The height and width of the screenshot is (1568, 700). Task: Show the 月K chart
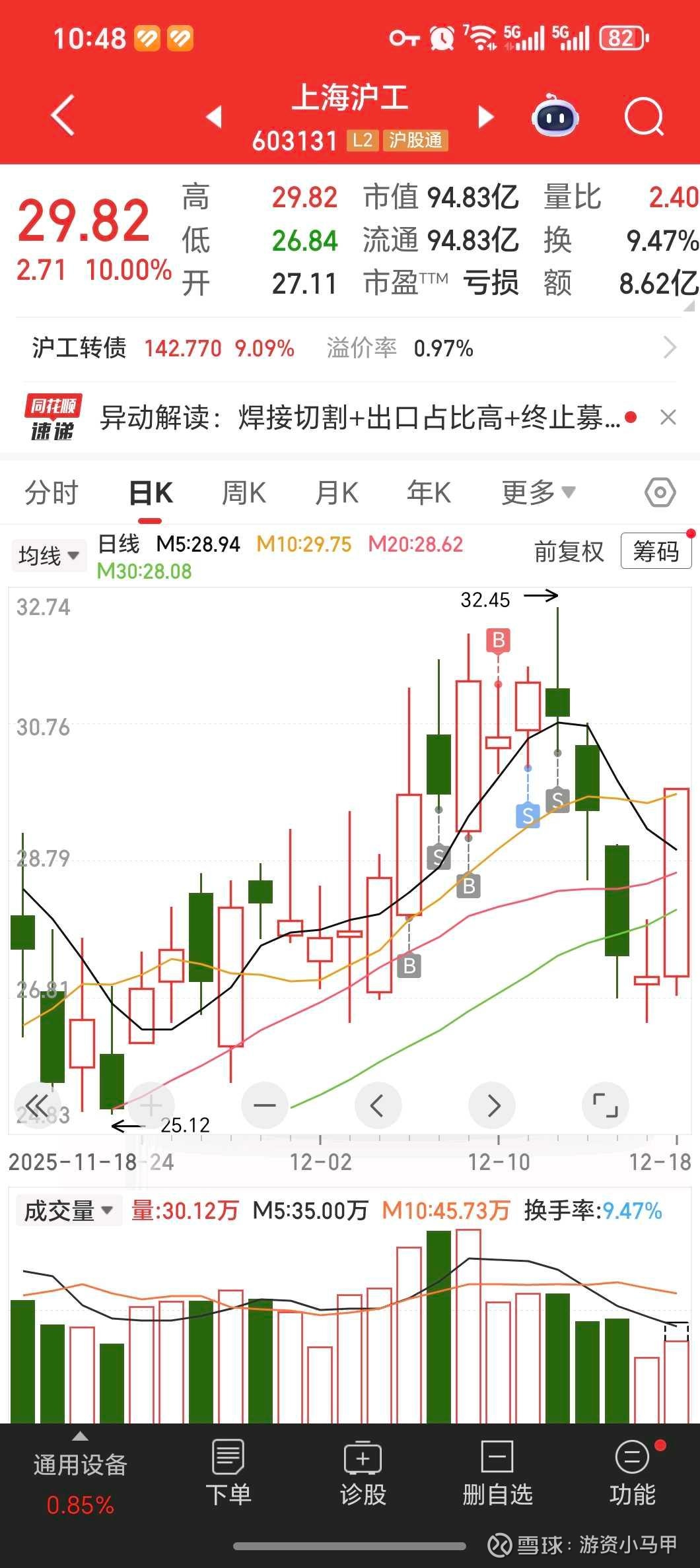[x=337, y=493]
